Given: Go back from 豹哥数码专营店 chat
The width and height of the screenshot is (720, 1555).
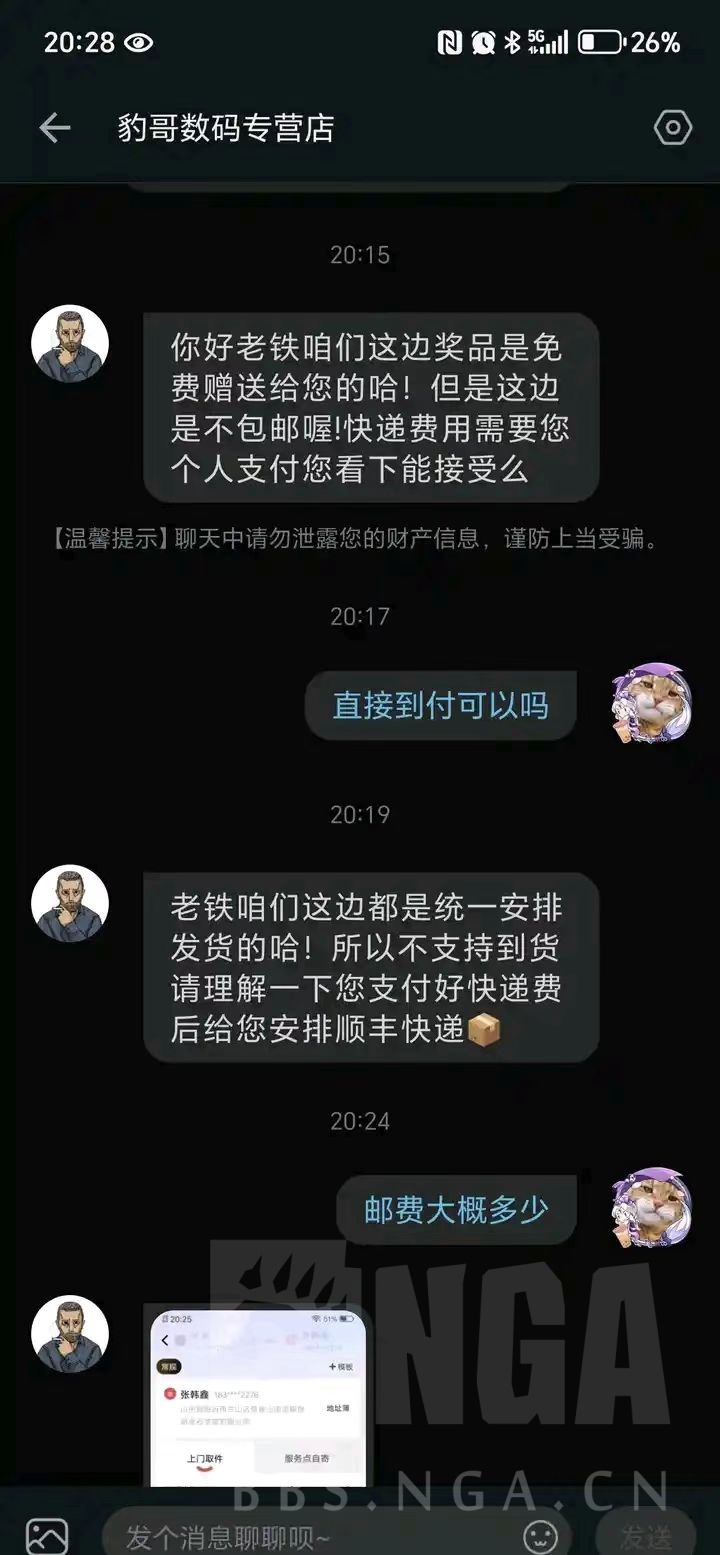Looking at the screenshot, I should coord(55,128).
